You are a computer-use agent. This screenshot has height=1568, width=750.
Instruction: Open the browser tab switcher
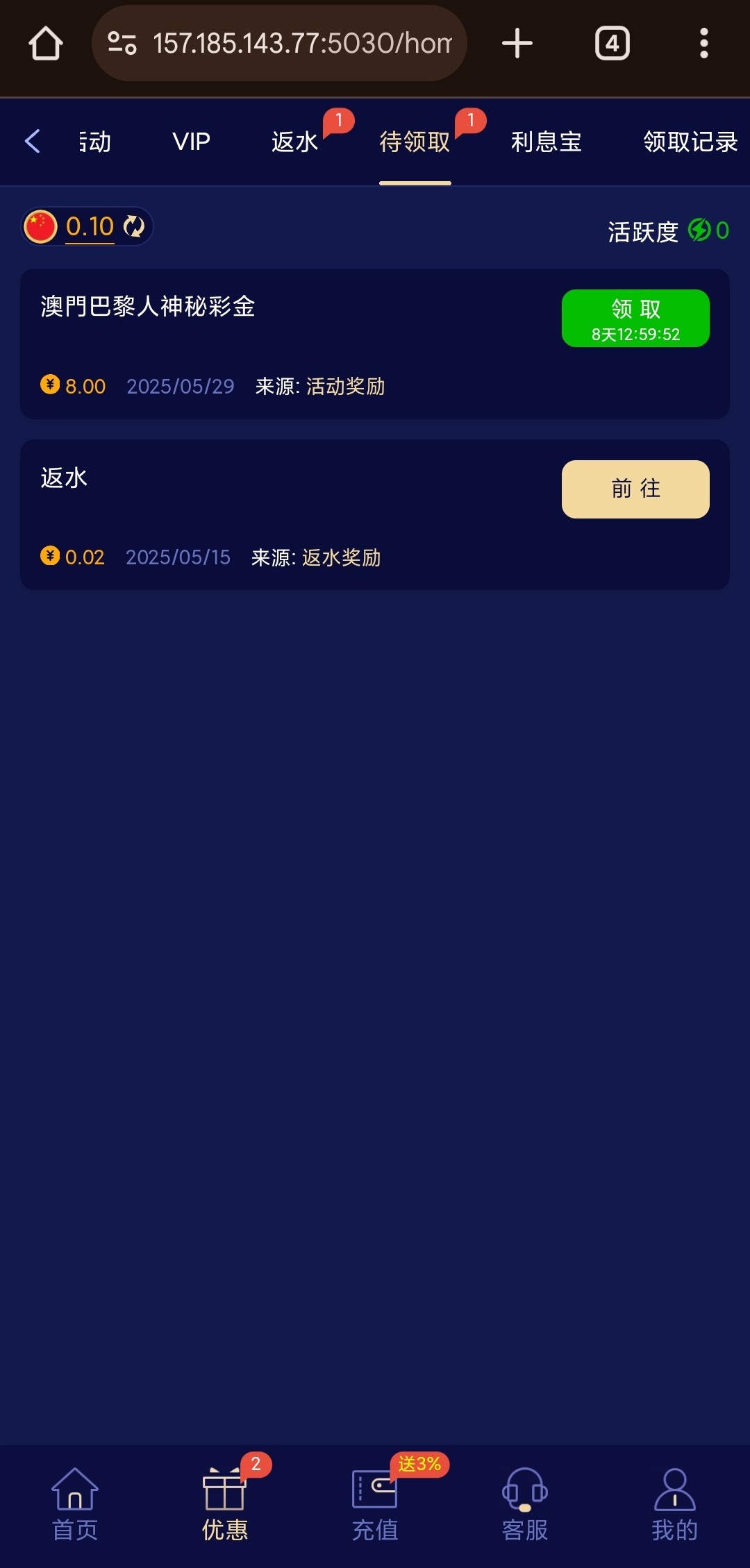point(612,43)
